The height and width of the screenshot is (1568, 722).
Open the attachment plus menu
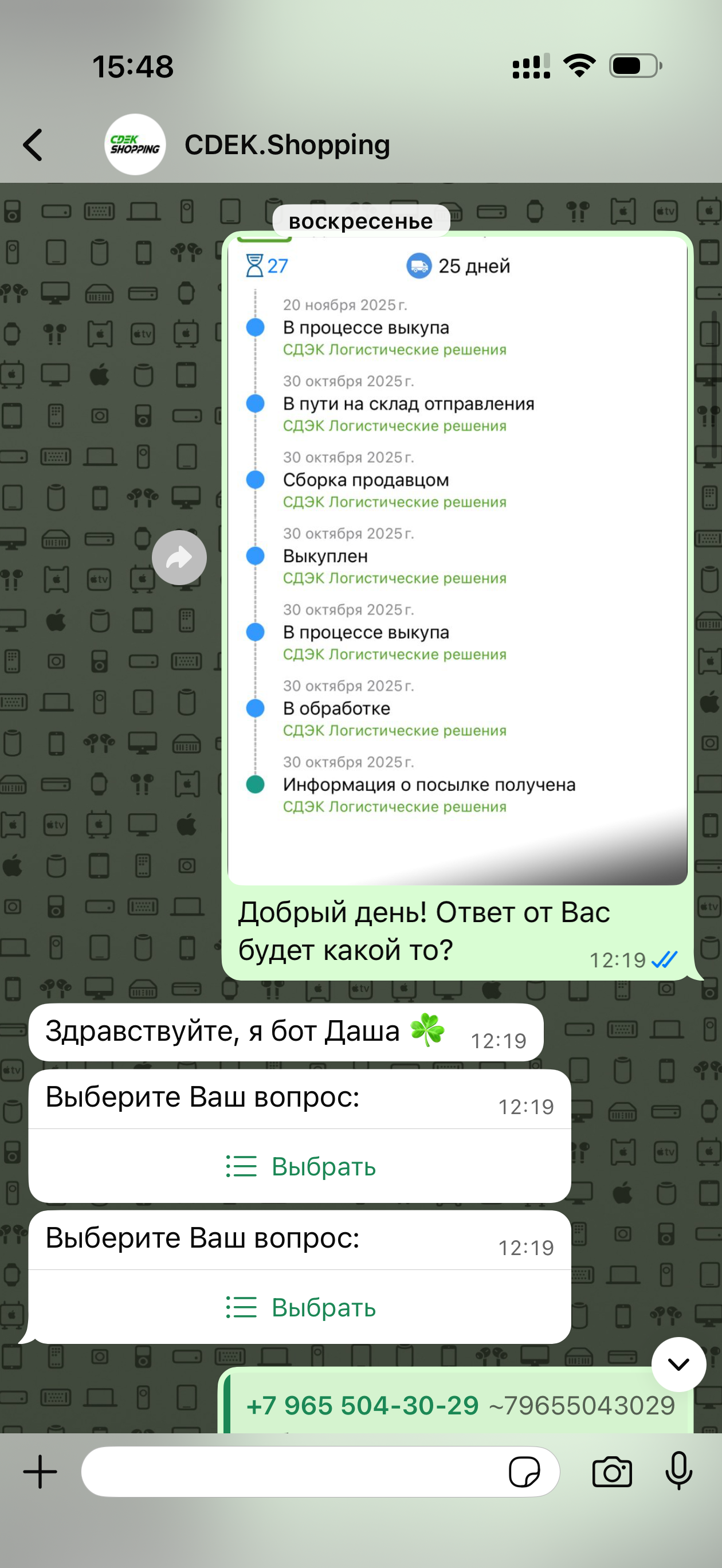coord(40,1472)
